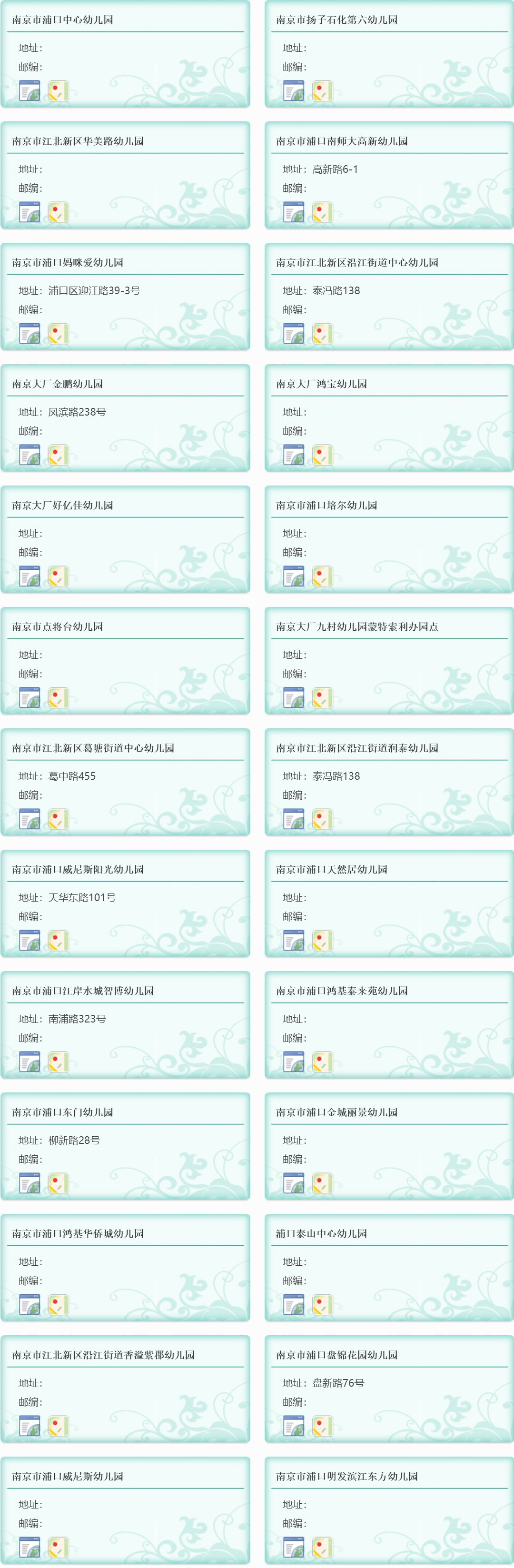Open the 南京市点将台幼儿园 card

(x=58, y=626)
